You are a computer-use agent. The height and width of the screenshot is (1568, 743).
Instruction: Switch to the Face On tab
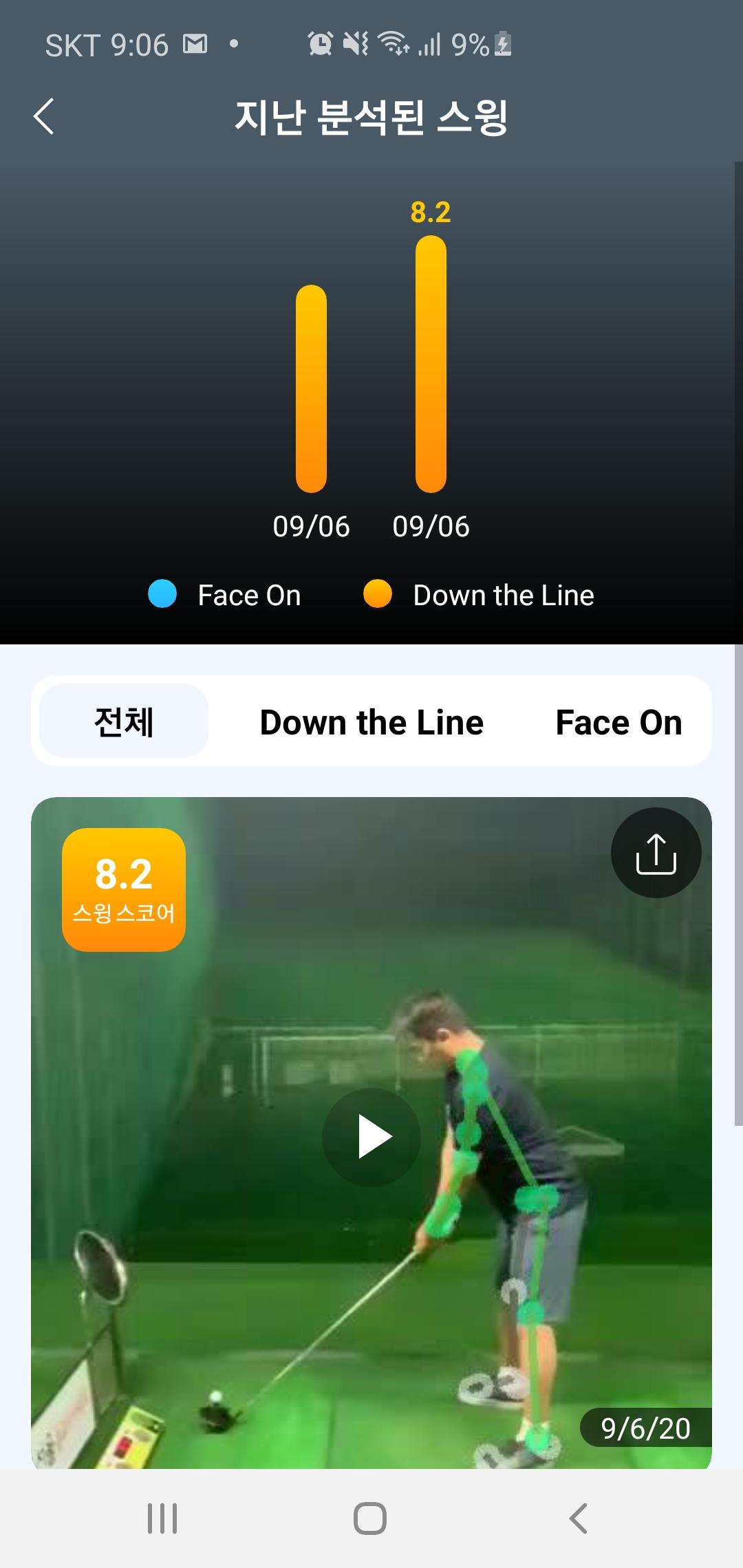pos(618,722)
